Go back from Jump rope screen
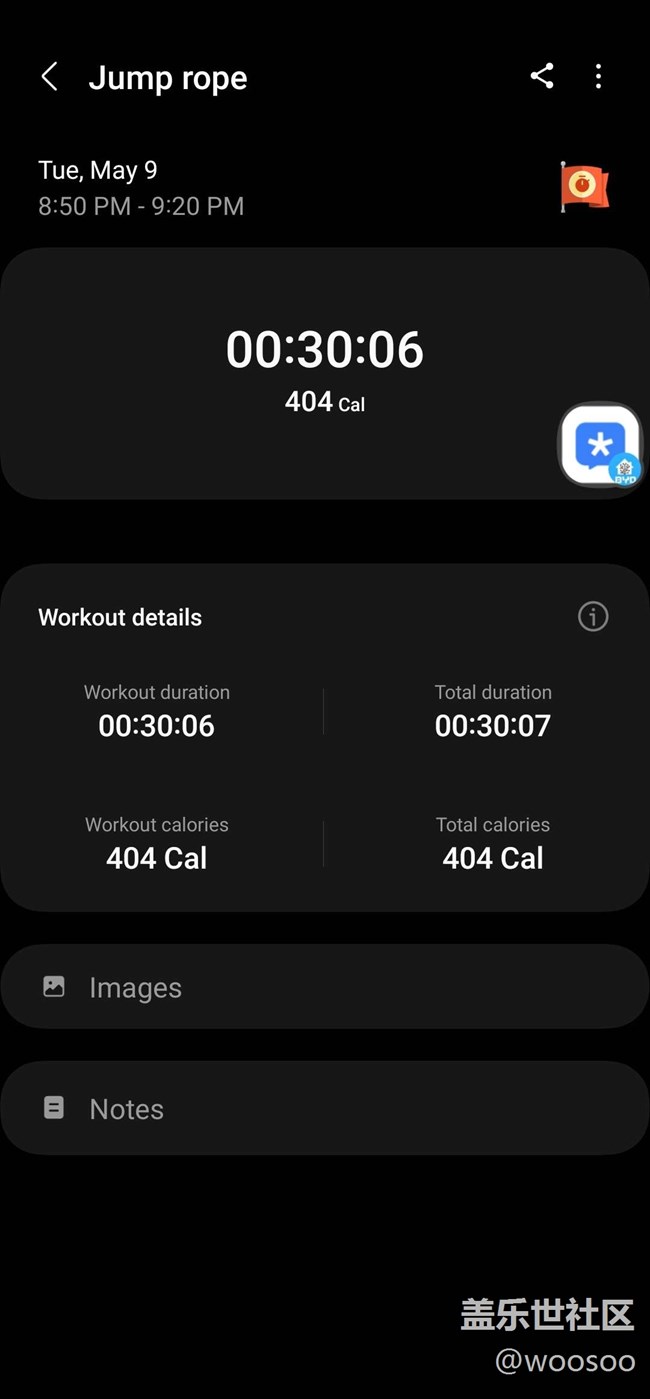 click(x=49, y=77)
